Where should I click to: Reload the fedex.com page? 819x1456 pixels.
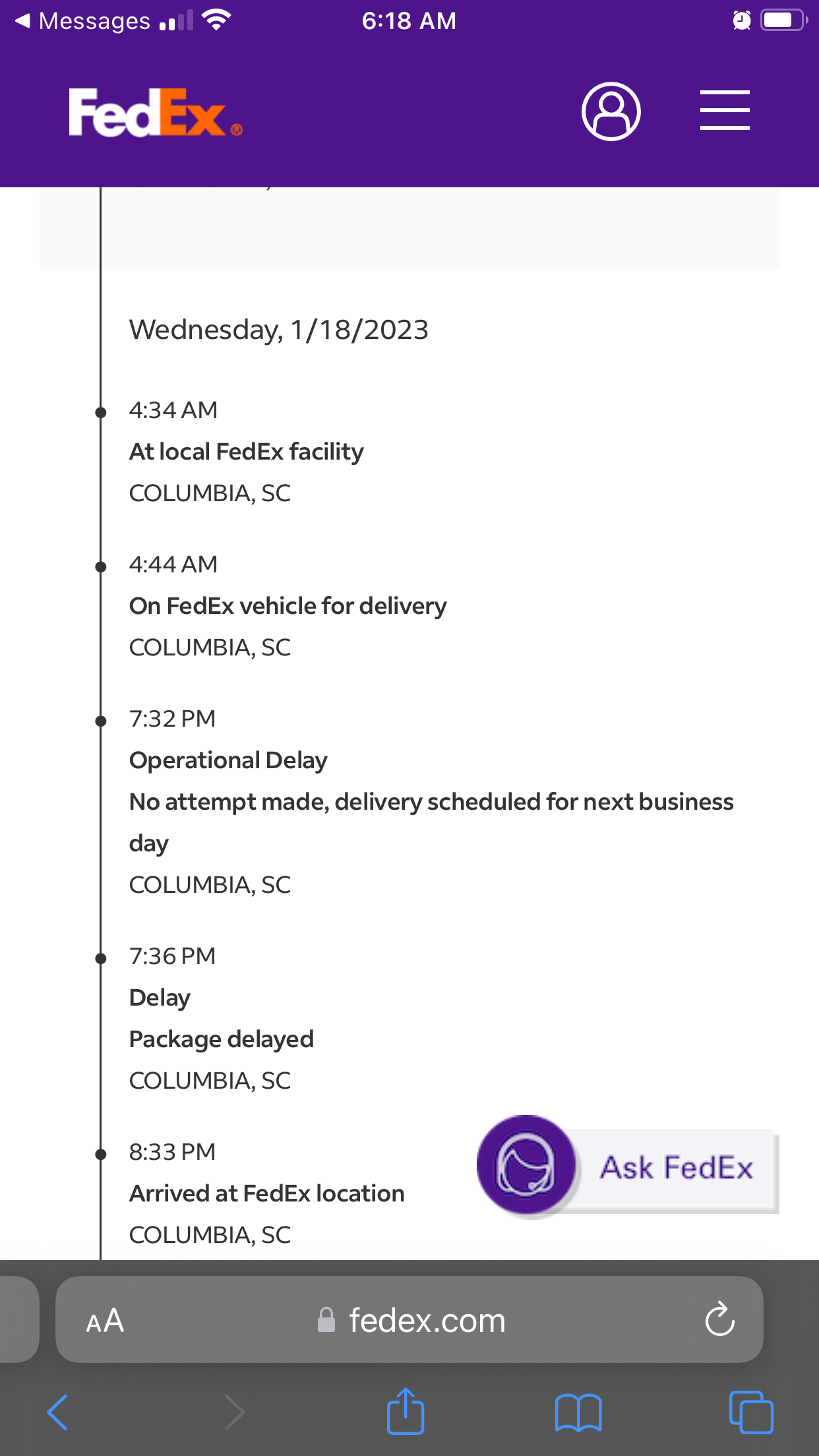(721, 1319)
